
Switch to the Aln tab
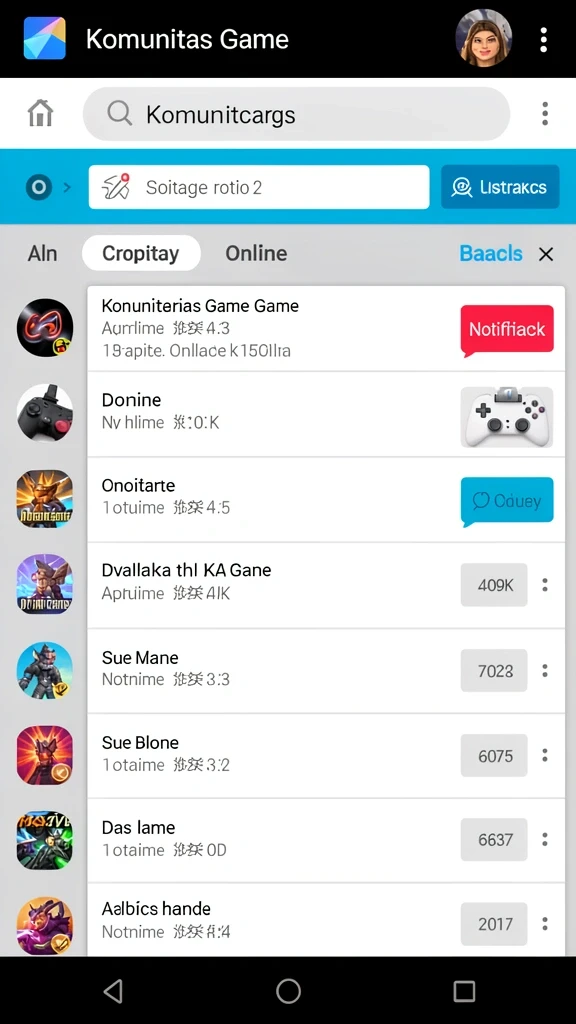(x=42, y=253)
